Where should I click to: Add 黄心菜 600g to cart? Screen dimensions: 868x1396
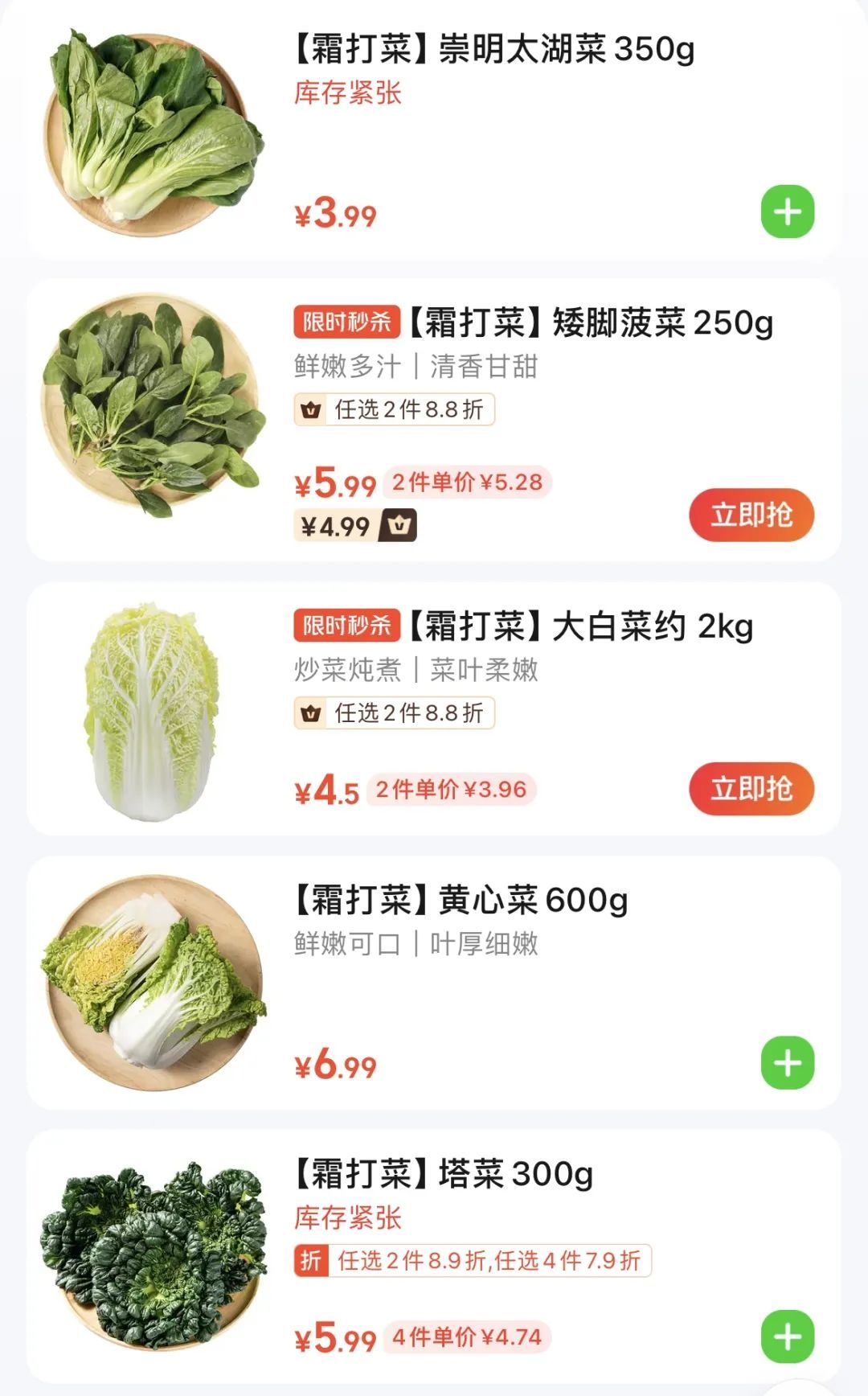coord(788,1063)
